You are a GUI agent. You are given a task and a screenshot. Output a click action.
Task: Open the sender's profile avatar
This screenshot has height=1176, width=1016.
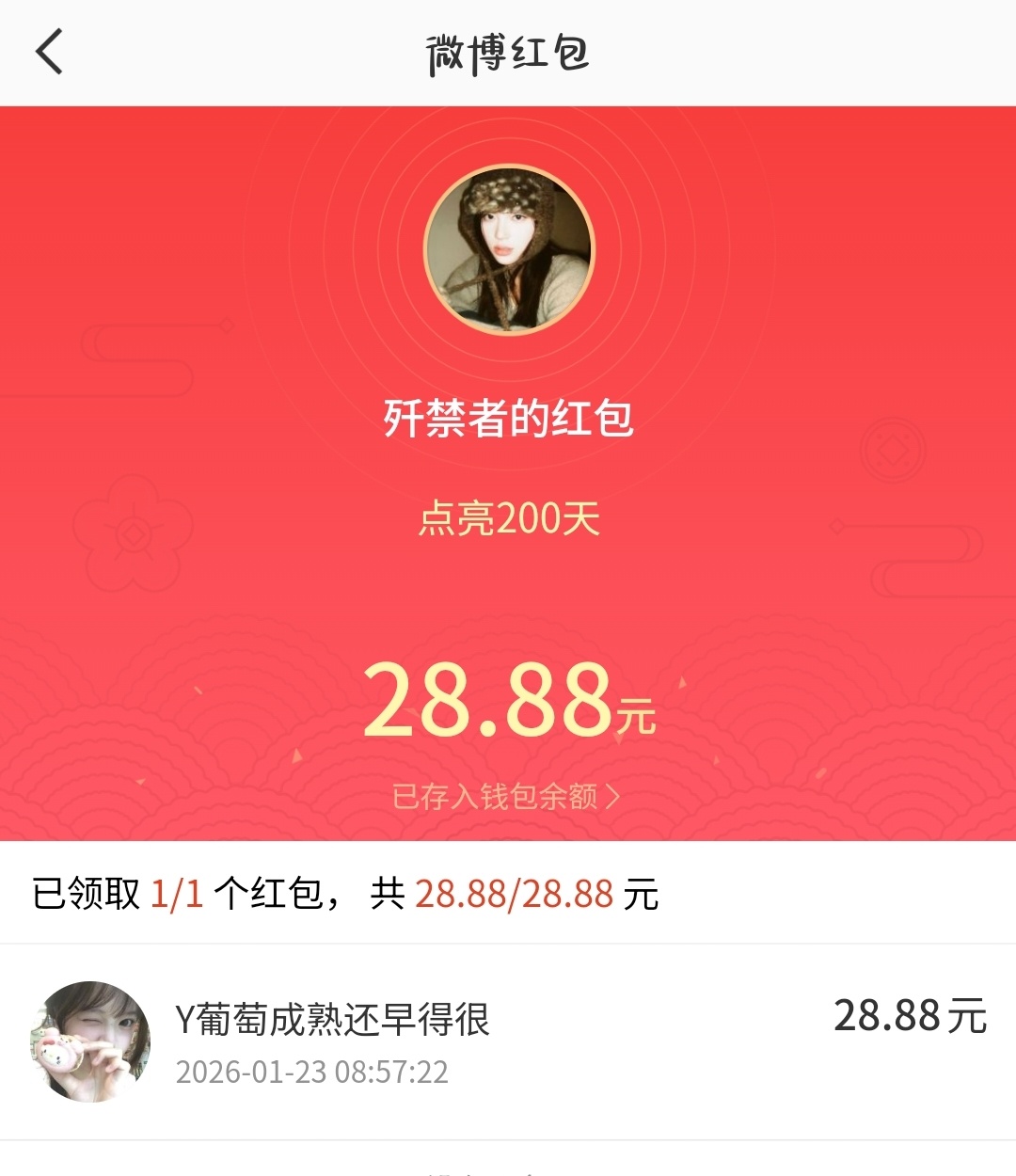click(x=507, y=246)
